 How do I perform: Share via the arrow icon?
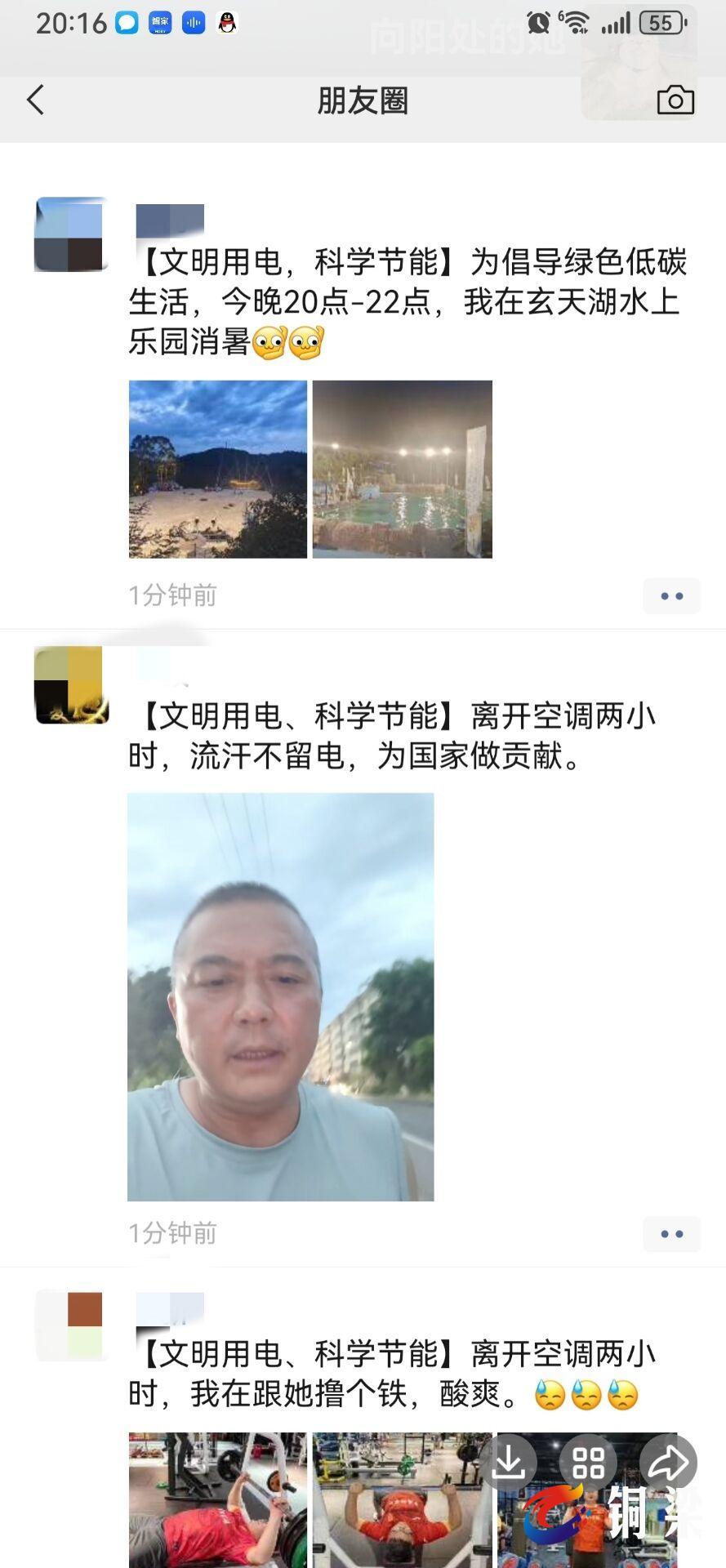pyautogui.click(x=668, y=1463)
